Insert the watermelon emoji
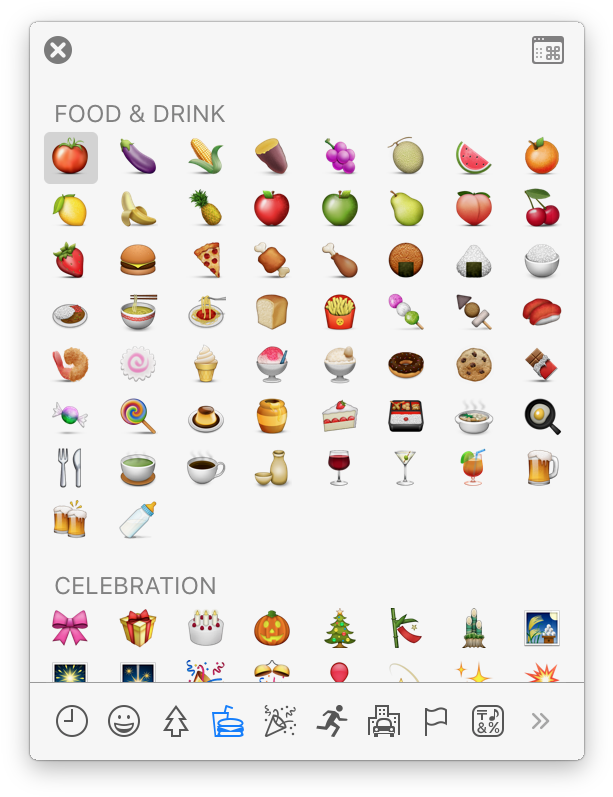The height and width of the screenshot is (797, 613). (474, 157)
